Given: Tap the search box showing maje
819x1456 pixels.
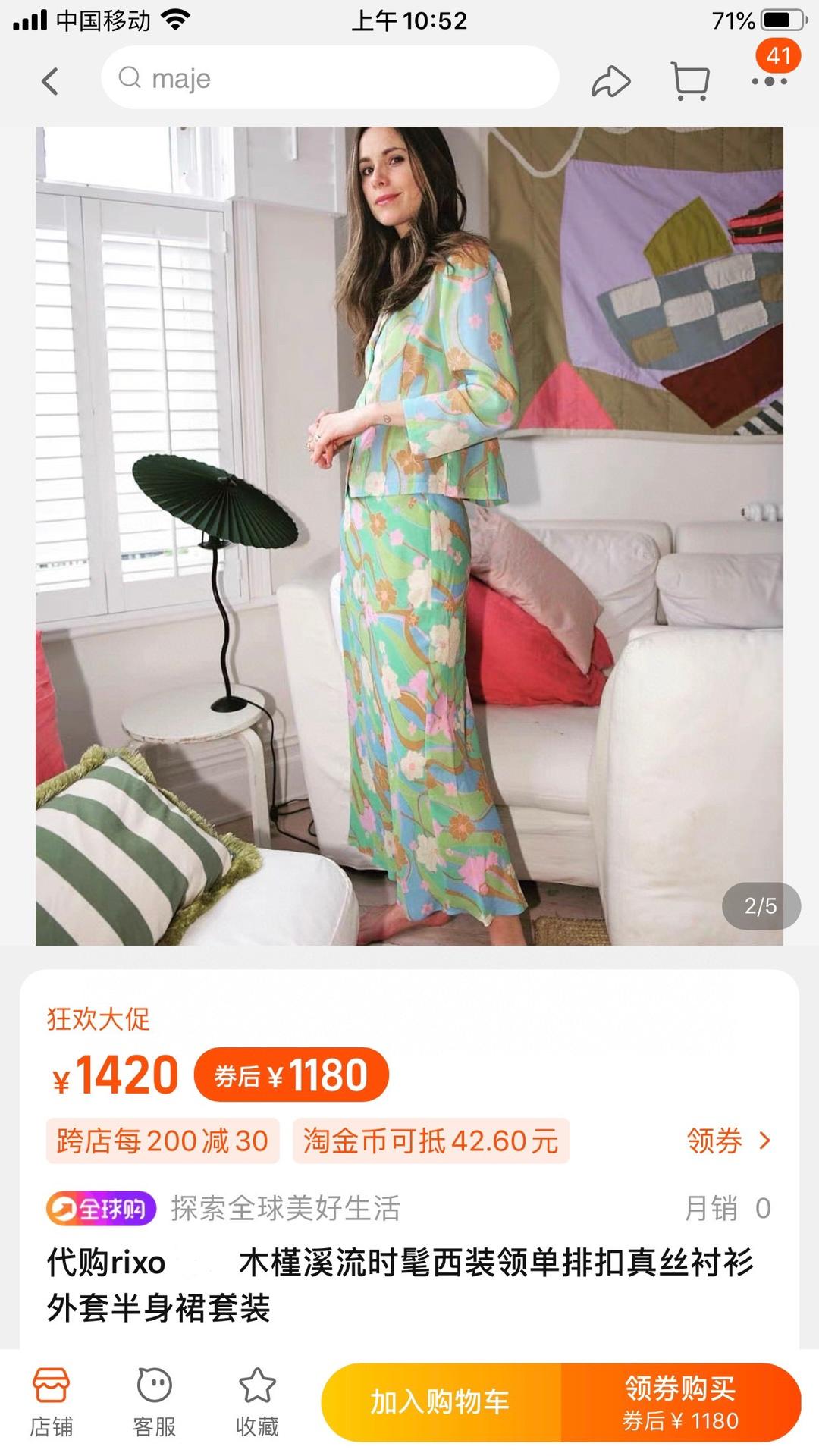Looking at the screenshot, I should tap(331, 78).
